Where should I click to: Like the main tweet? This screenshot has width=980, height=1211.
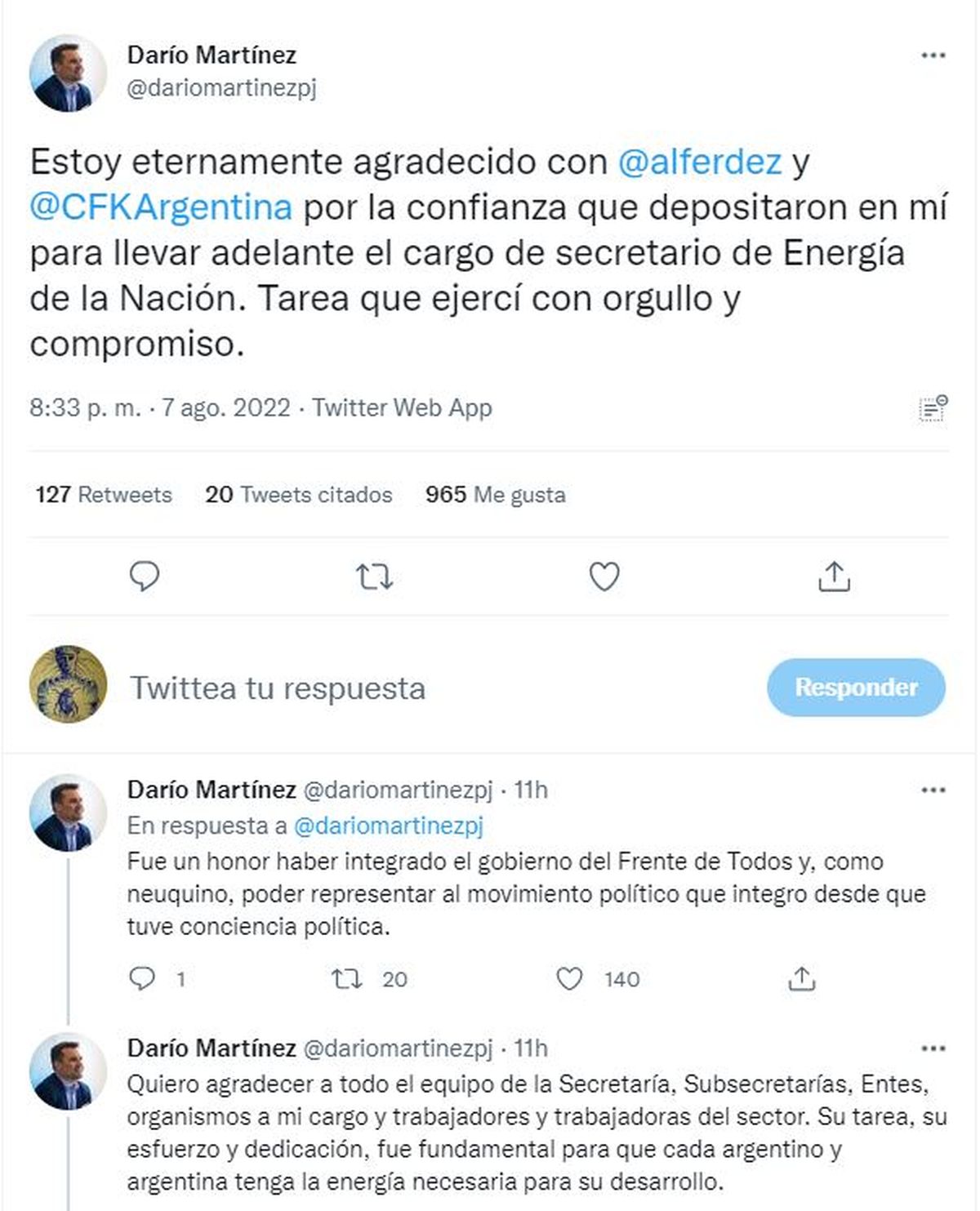point(604,577)
